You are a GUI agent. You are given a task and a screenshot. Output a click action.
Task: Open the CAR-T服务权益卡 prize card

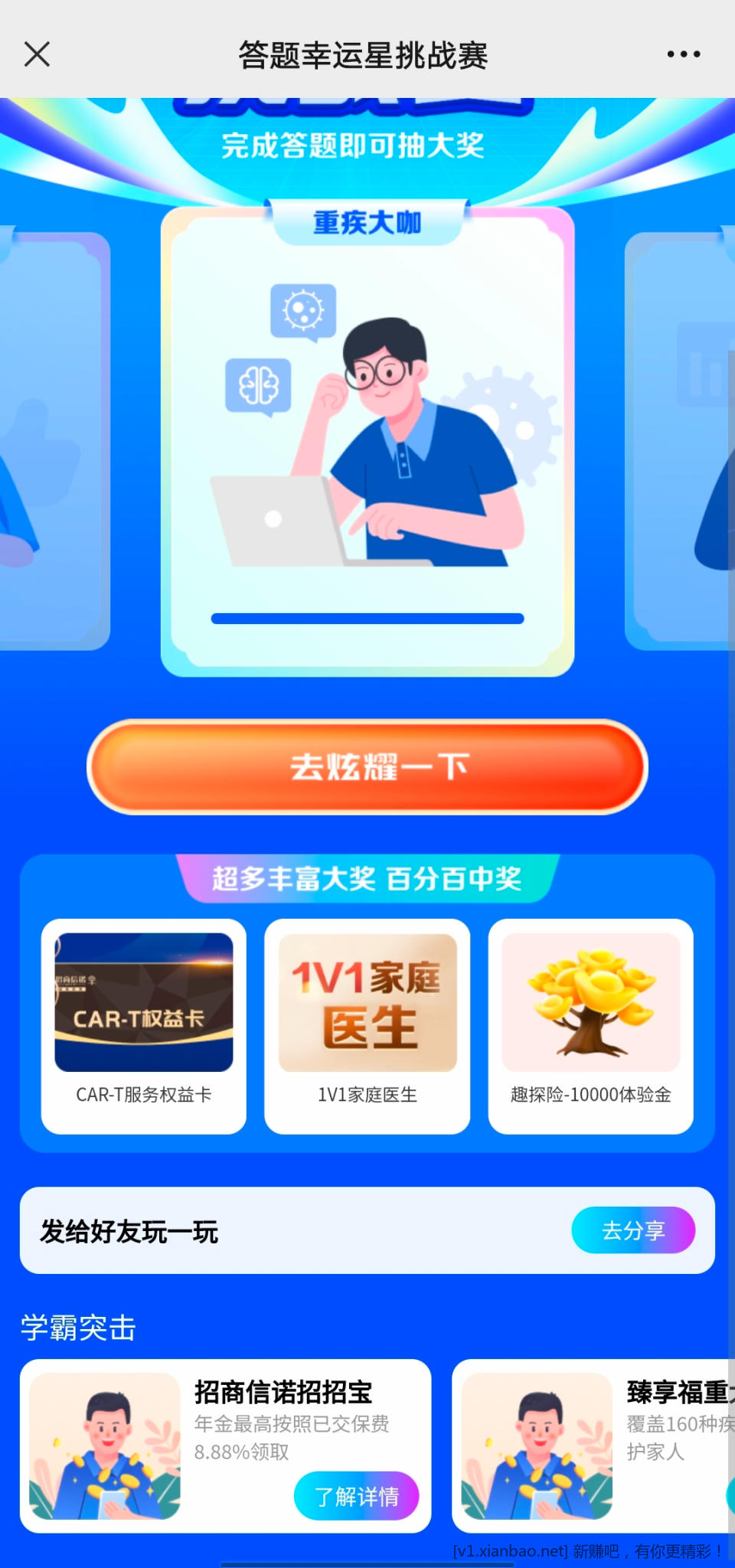[x=144, y=1026]
